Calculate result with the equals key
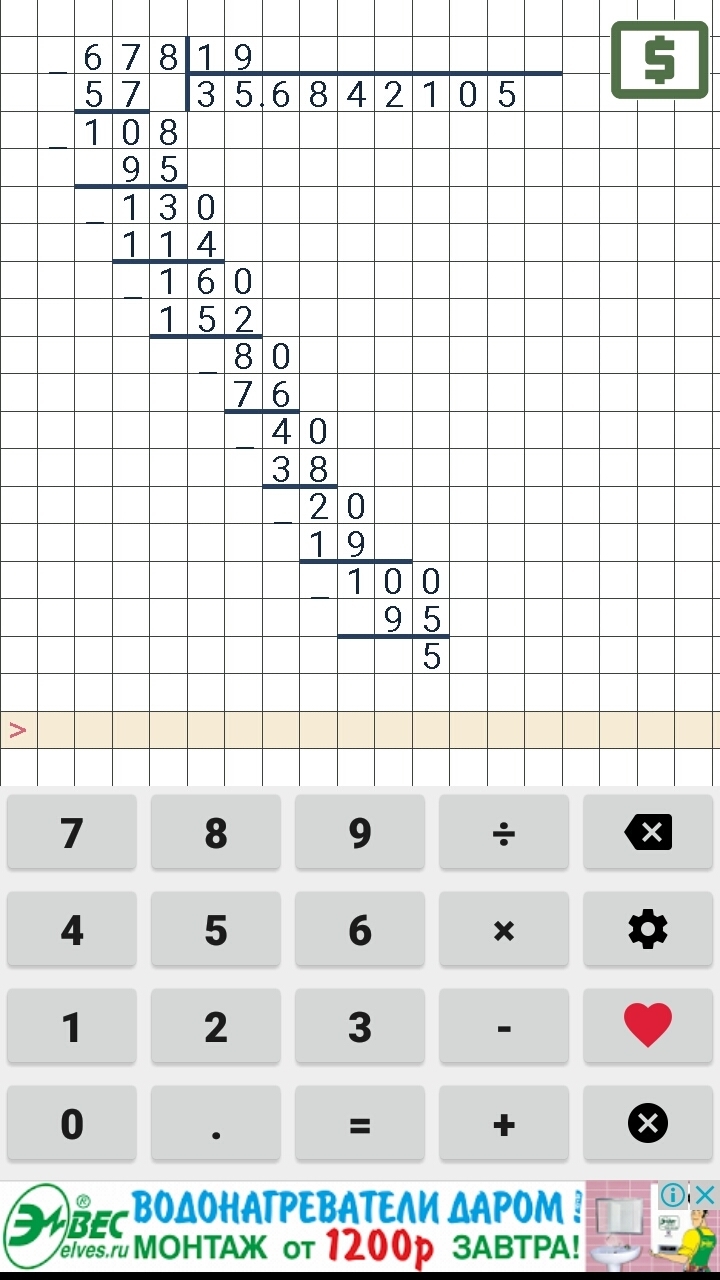This screenshot has height=1280, width=720. pyautogui.click(x=360, y=1124)
